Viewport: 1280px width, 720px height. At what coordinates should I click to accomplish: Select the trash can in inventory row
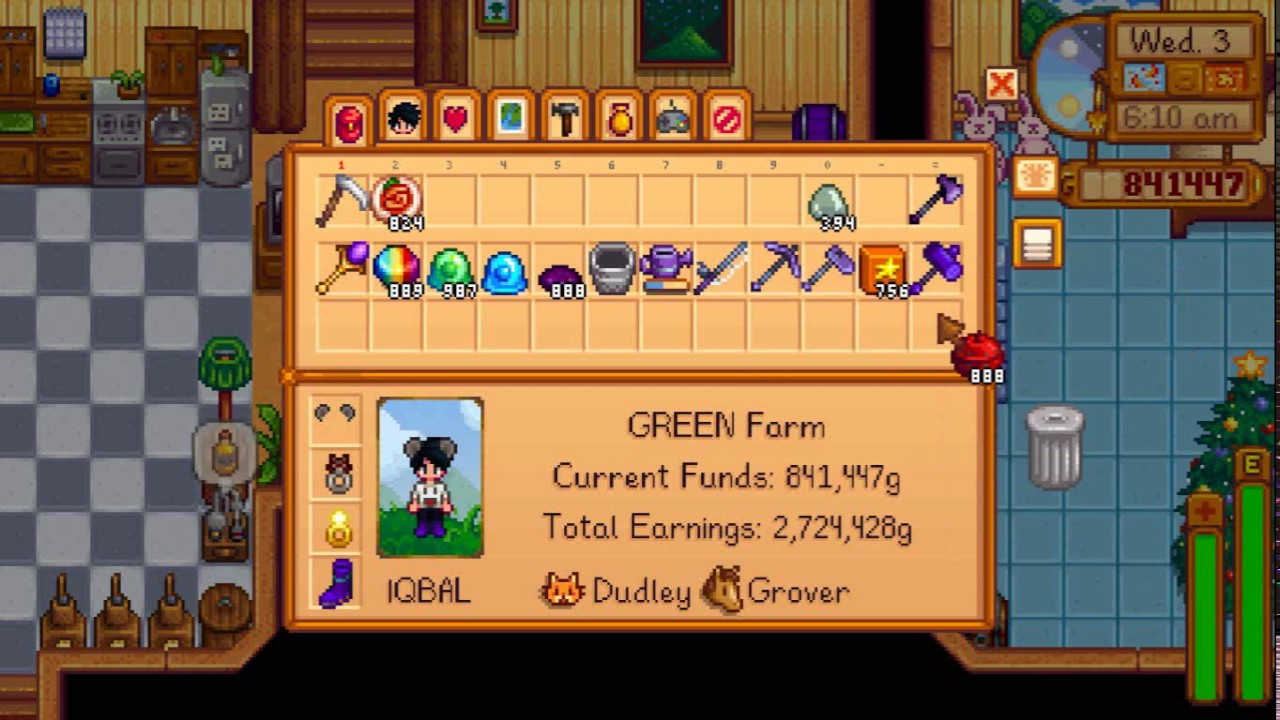(x=612, y=270)
